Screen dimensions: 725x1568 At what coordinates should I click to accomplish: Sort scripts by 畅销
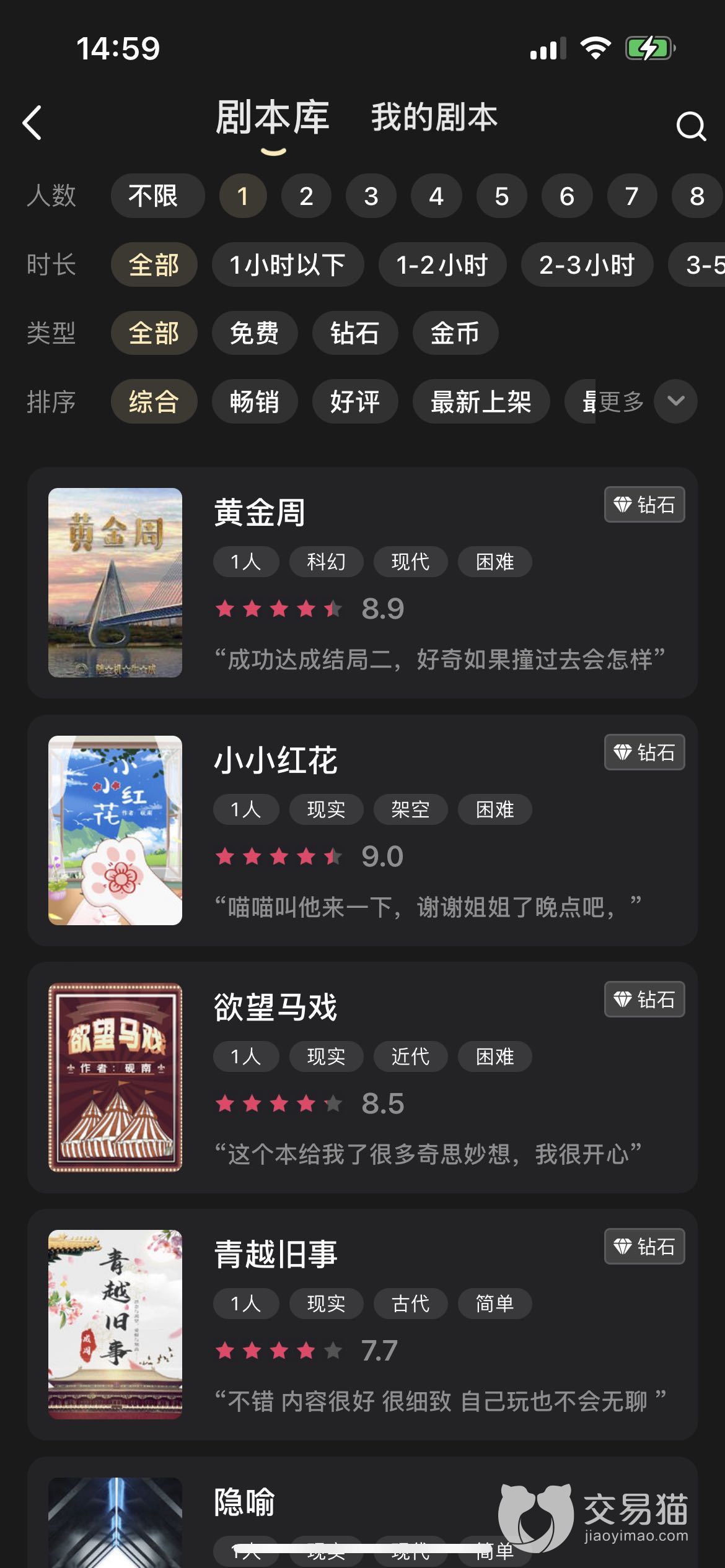pos(255,402)
